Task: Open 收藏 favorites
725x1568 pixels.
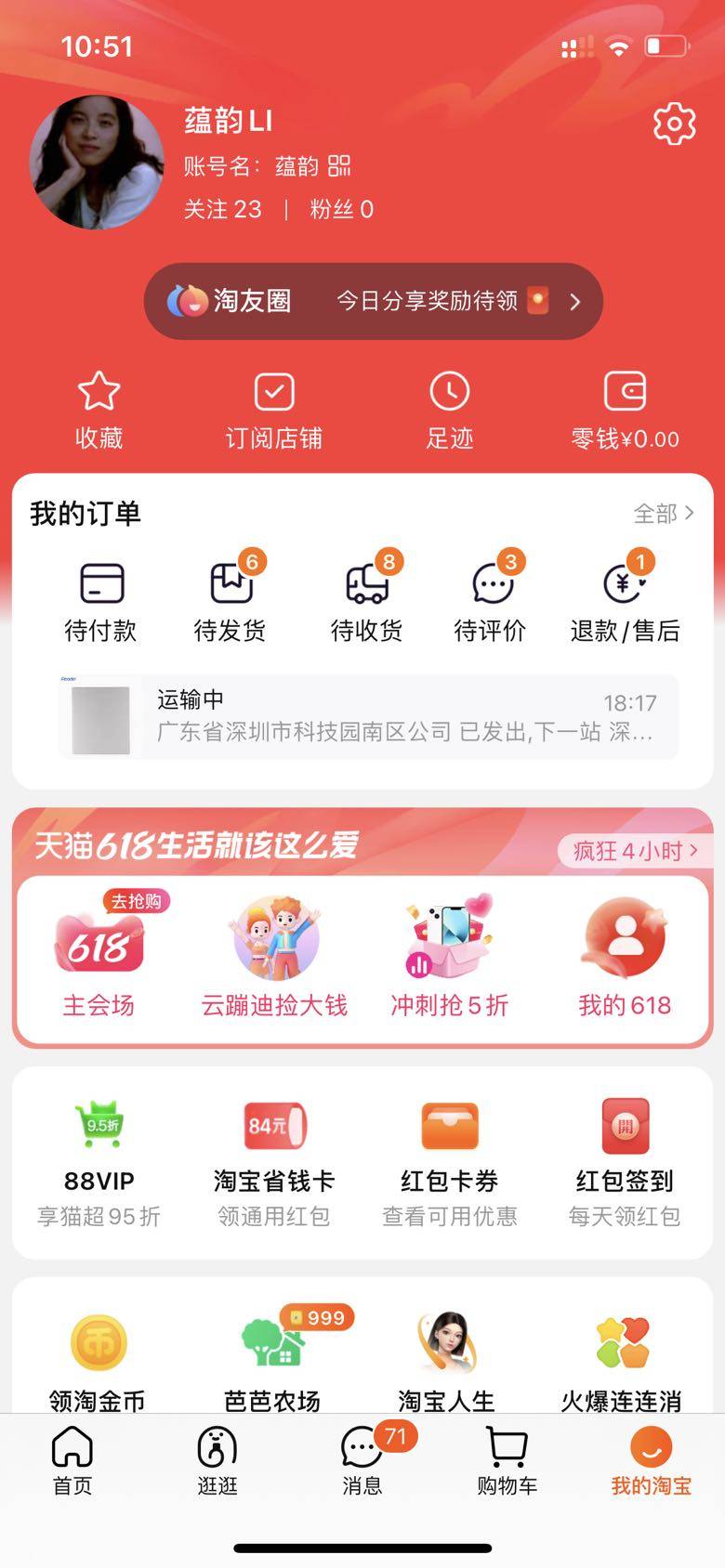Action: 99,410
